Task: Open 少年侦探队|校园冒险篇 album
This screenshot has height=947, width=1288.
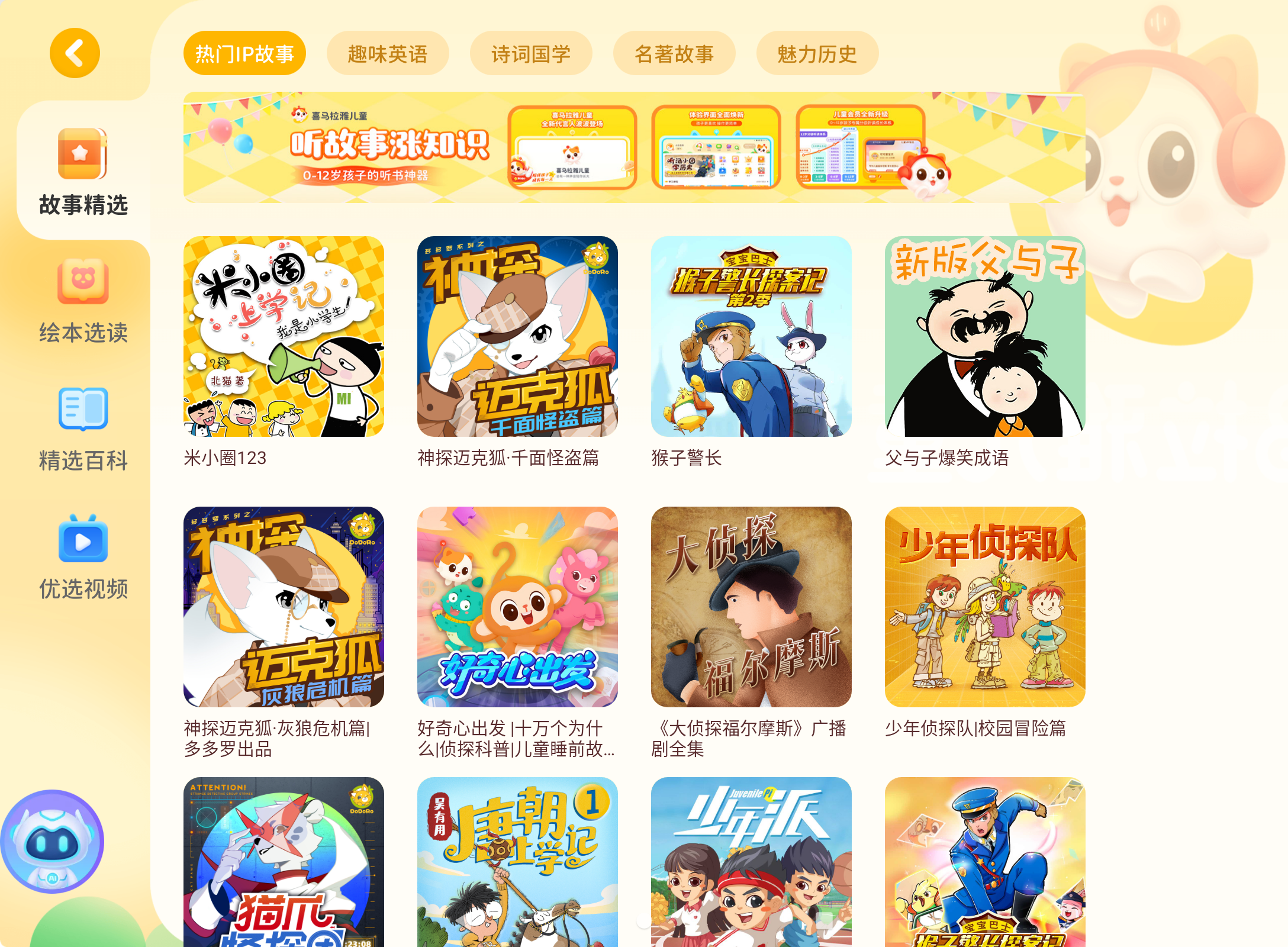Action: [985, 607]
